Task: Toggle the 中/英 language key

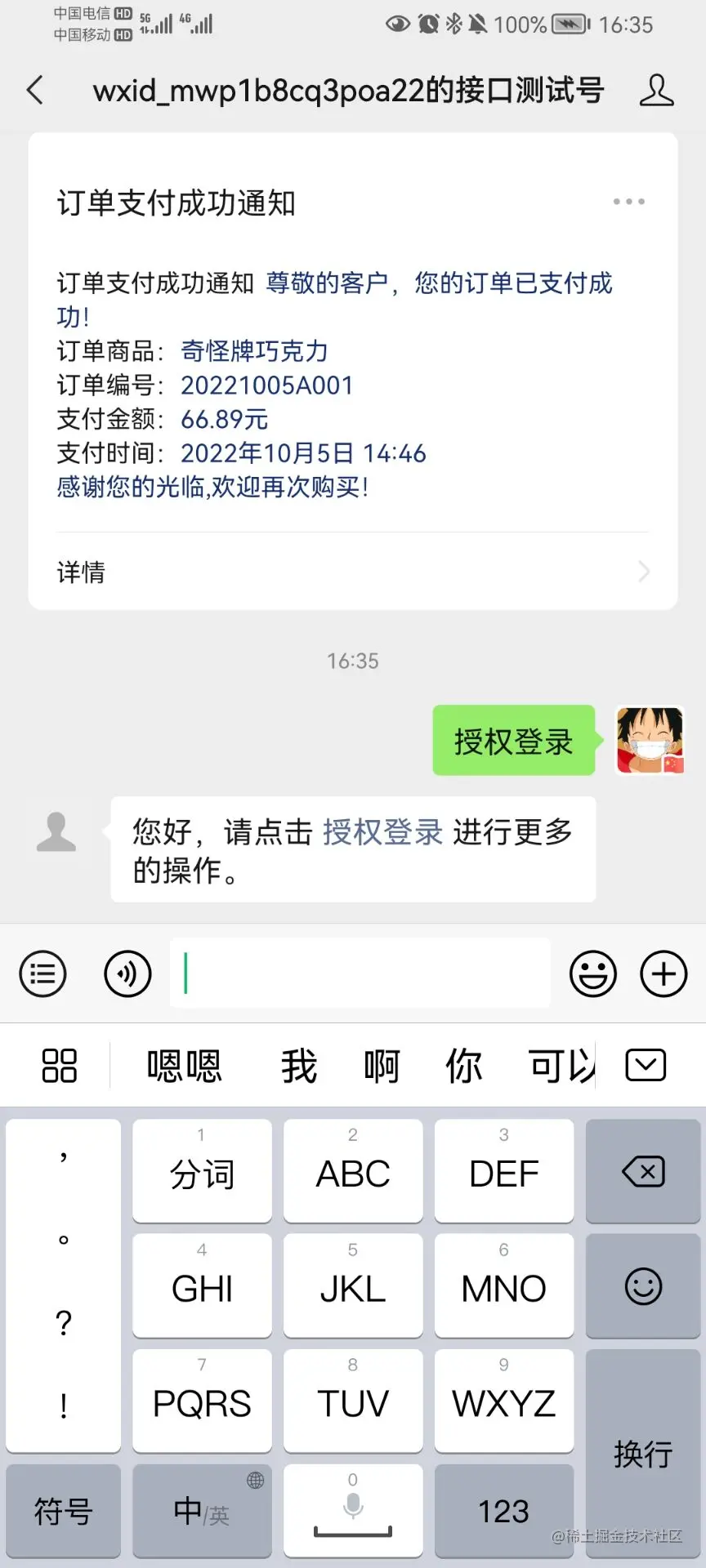Action: click(x=202, y=1511)
